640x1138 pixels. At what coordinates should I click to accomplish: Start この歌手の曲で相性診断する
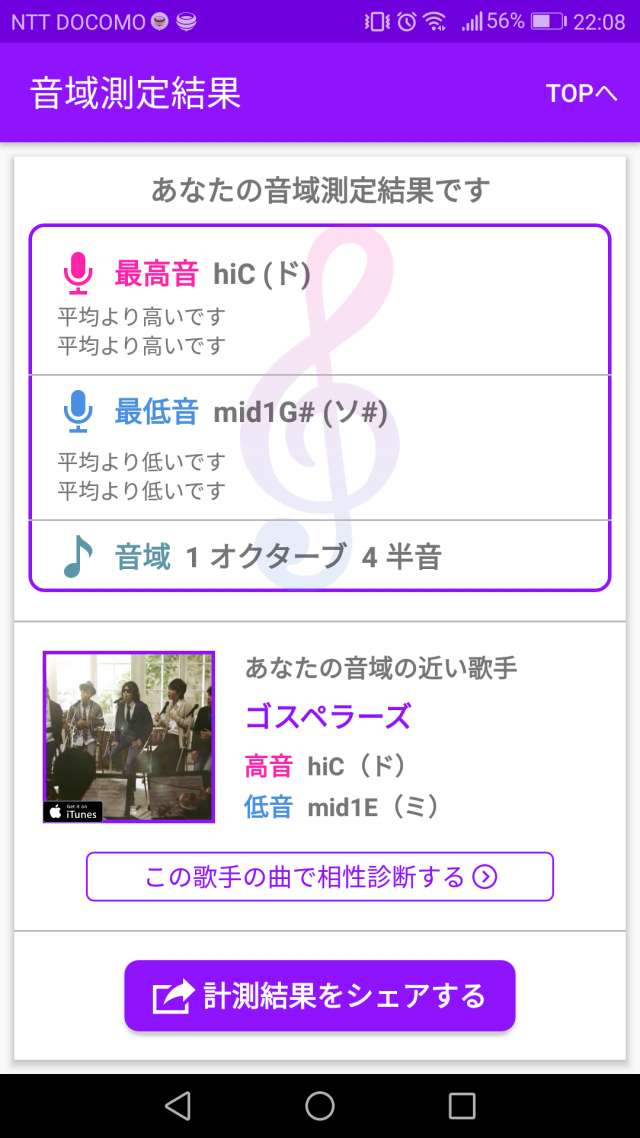(x=320, y=877)
